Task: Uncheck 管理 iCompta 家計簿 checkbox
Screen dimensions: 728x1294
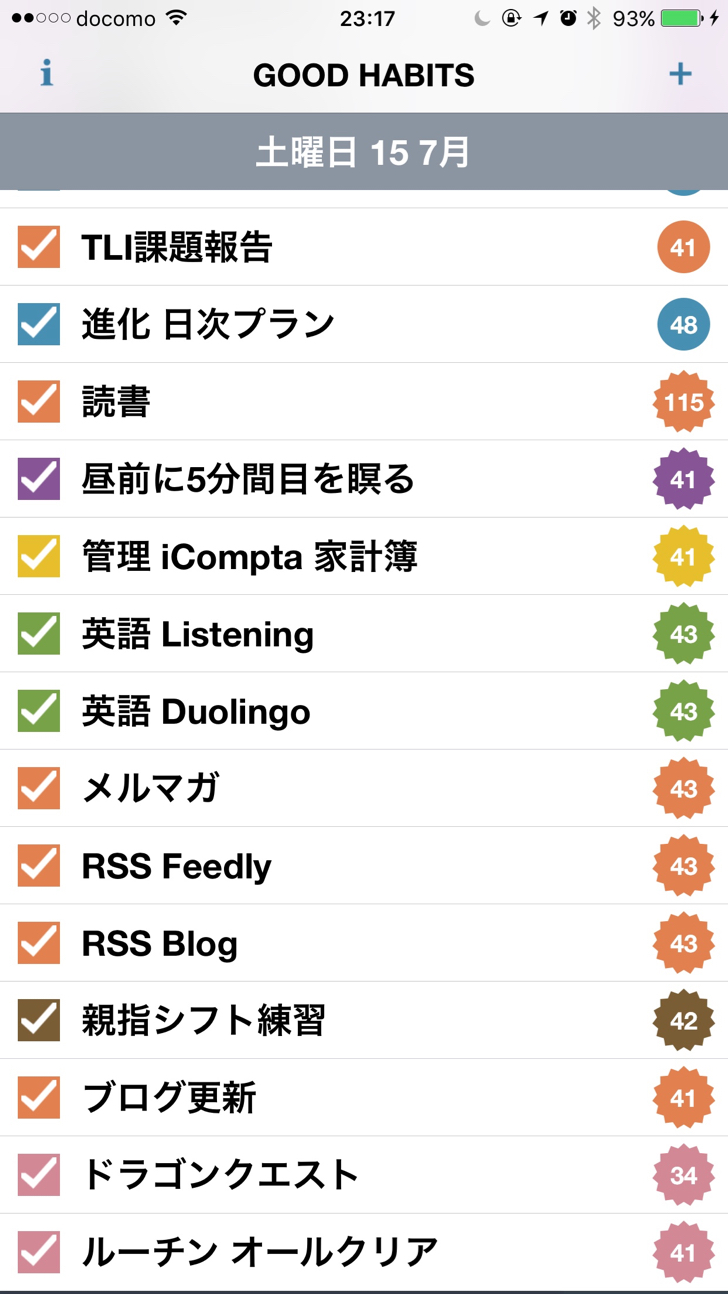Action: pyautogui.click(x=39, y=556)
